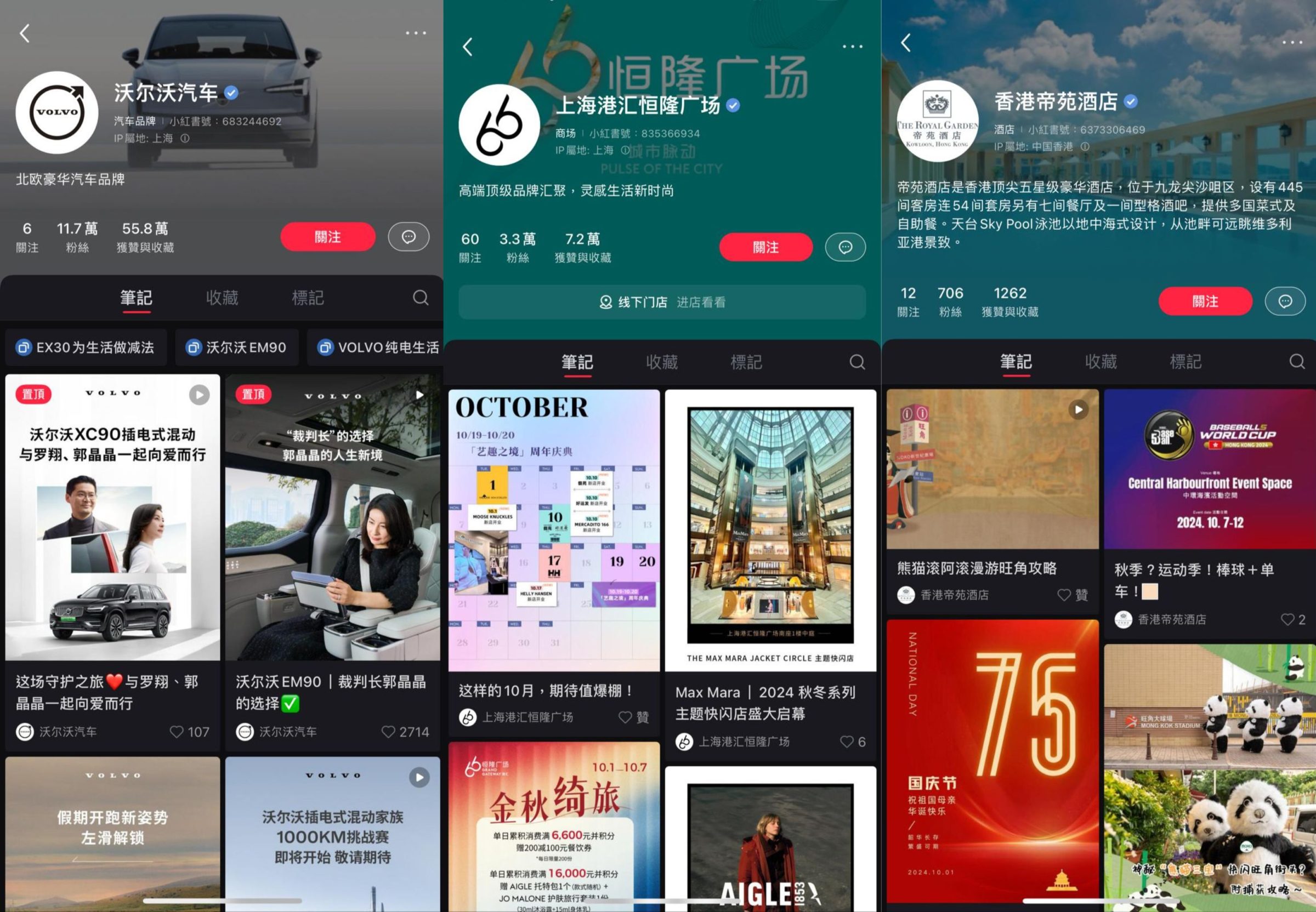Image resolution: width=1316 pixels, height=912 pixels.
Task: Like the 沃尔沃EM90 裁判长郭晶晶 note
Action: tap(389, 732)
